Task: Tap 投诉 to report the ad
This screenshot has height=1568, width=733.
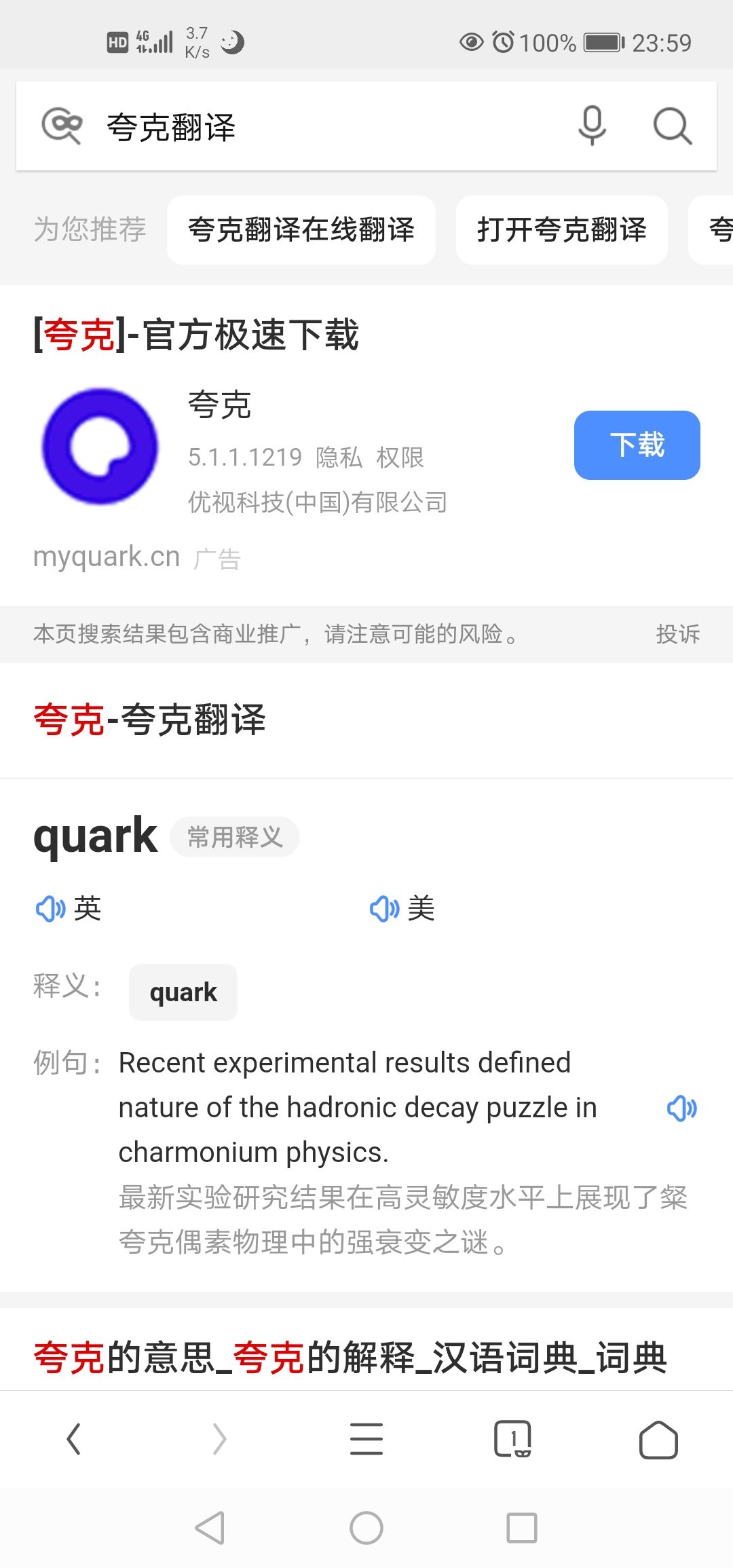Action: click(677, 634)
